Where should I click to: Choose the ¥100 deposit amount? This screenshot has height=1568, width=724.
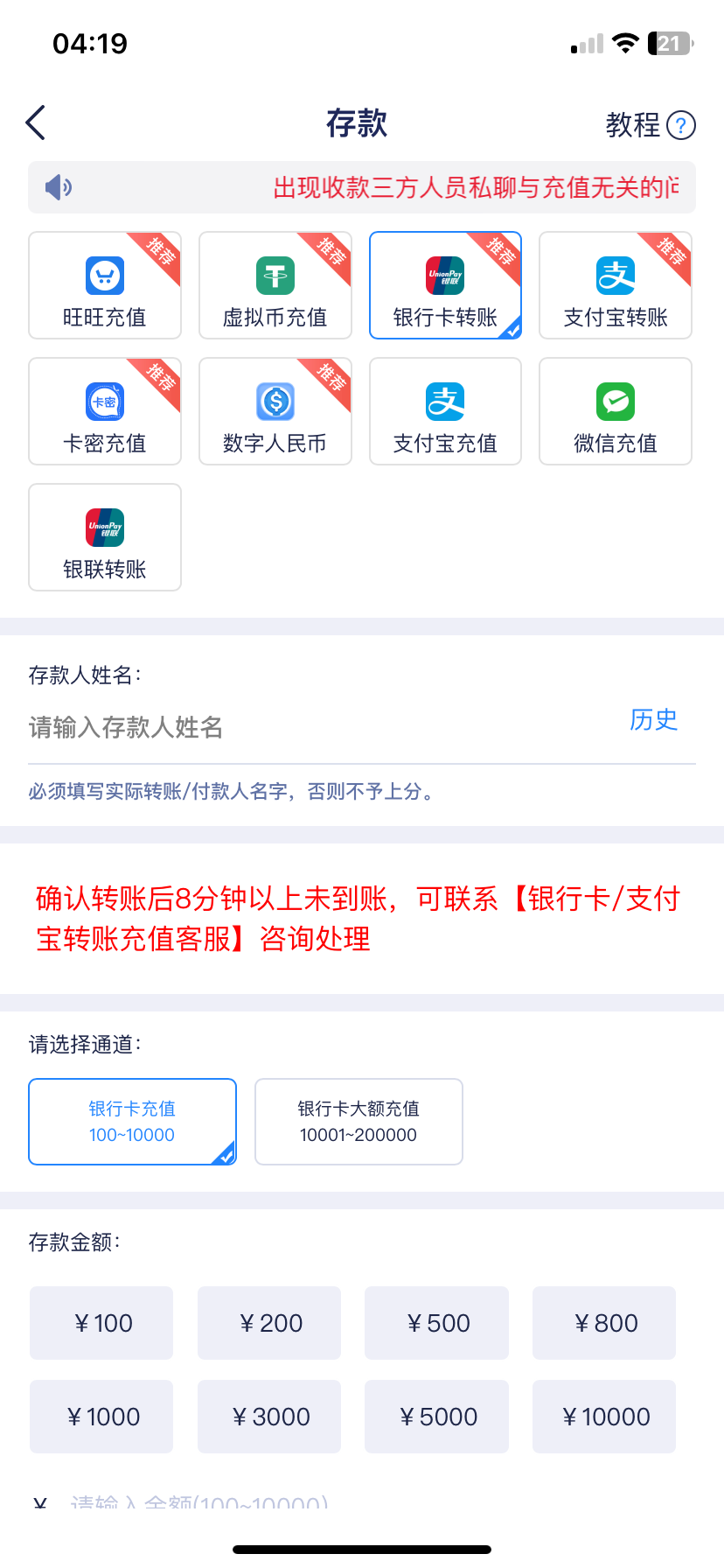[x=101, y=1323]
